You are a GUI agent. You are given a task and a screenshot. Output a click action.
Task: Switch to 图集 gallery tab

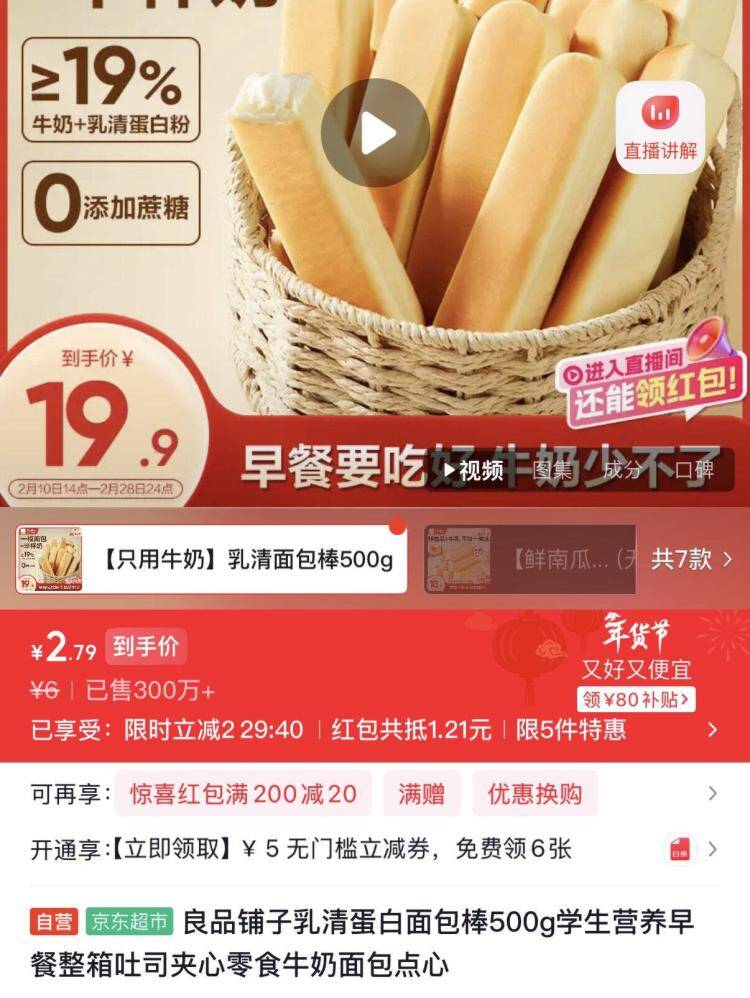click(553, 470)
